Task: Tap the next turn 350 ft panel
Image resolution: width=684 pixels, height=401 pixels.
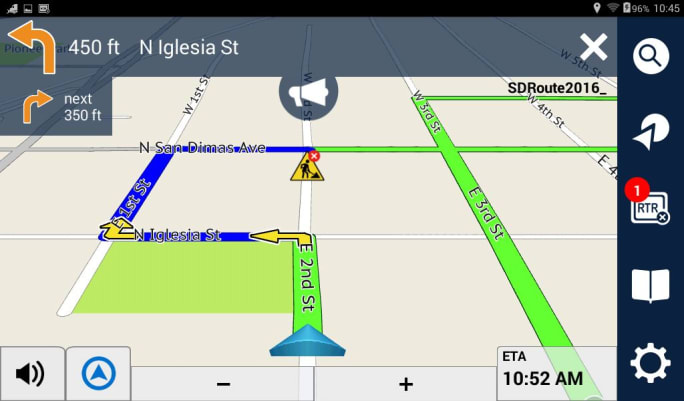Action: [x=56, y=106]
